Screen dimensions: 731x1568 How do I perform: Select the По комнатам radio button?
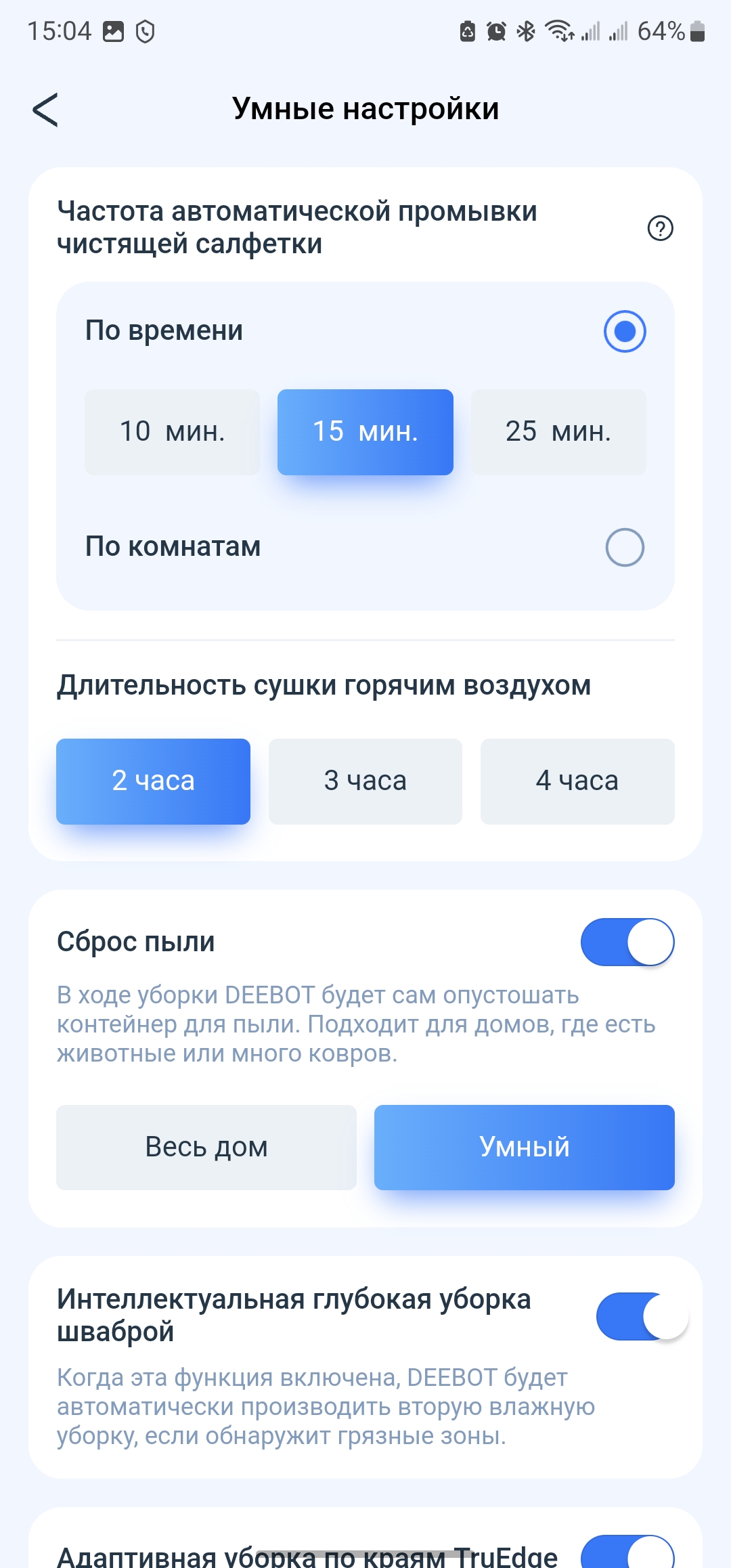click(x=624, y=547)
